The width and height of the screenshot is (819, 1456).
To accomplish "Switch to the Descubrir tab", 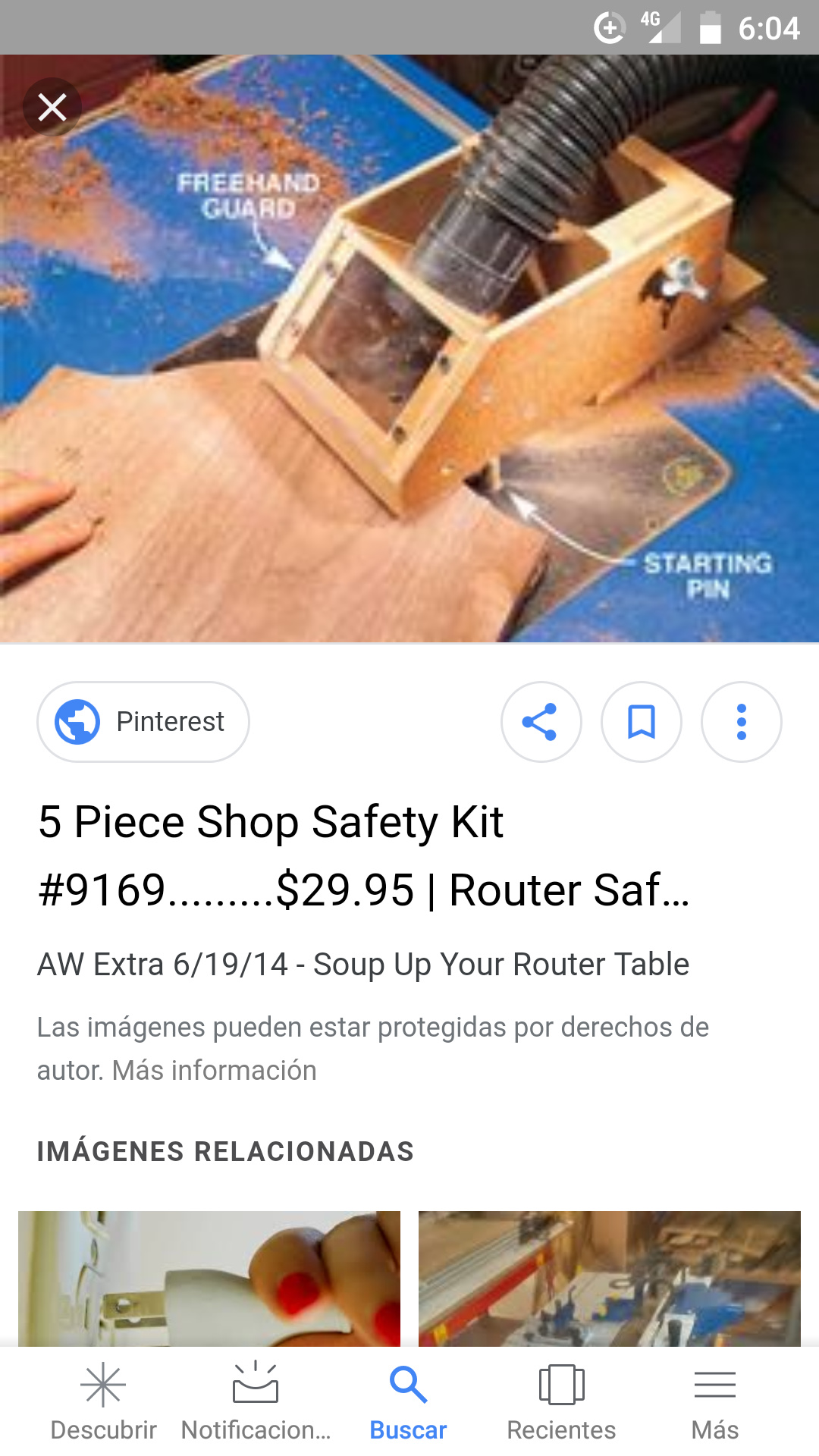I will click(103, 1401).
